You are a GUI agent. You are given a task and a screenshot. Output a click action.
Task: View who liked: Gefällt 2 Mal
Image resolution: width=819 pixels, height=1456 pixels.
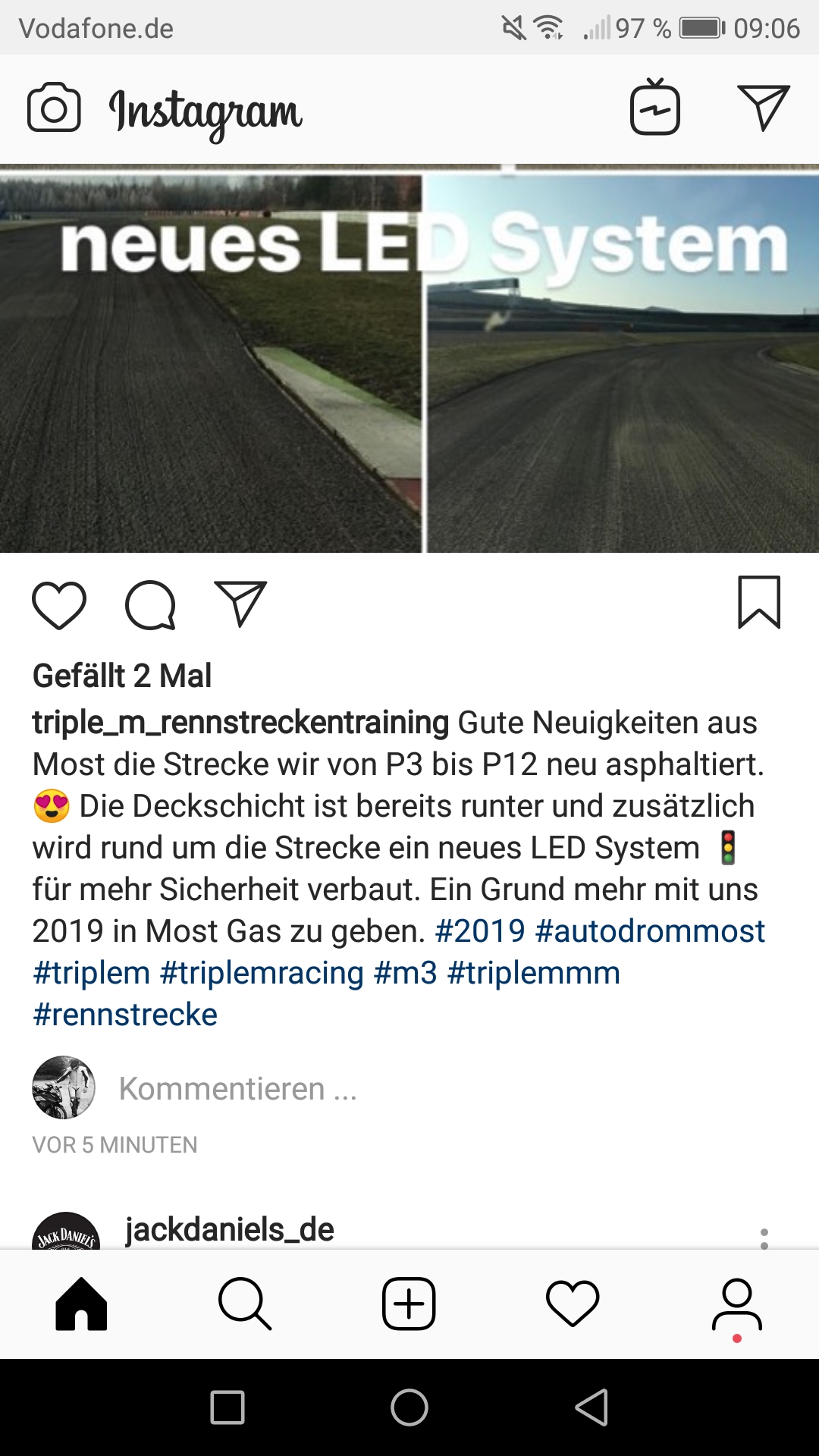tap(121, 676)
